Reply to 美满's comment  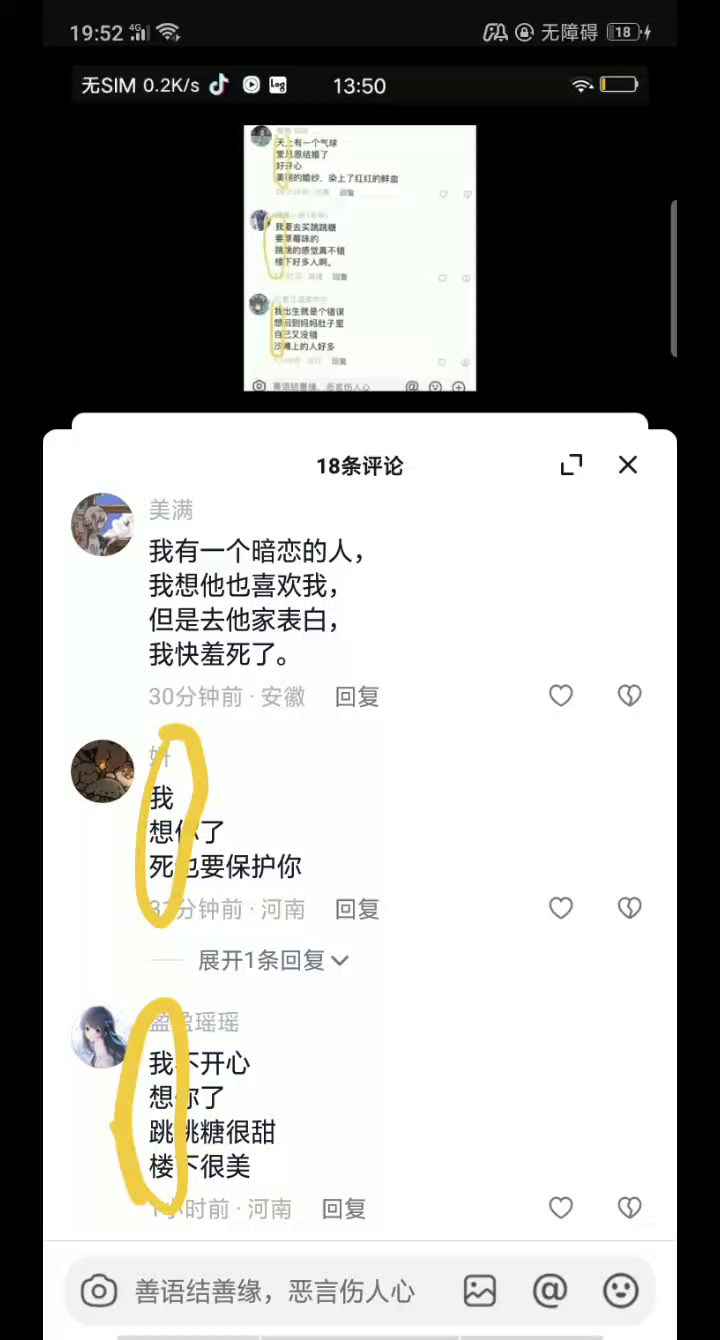point(357,697)
